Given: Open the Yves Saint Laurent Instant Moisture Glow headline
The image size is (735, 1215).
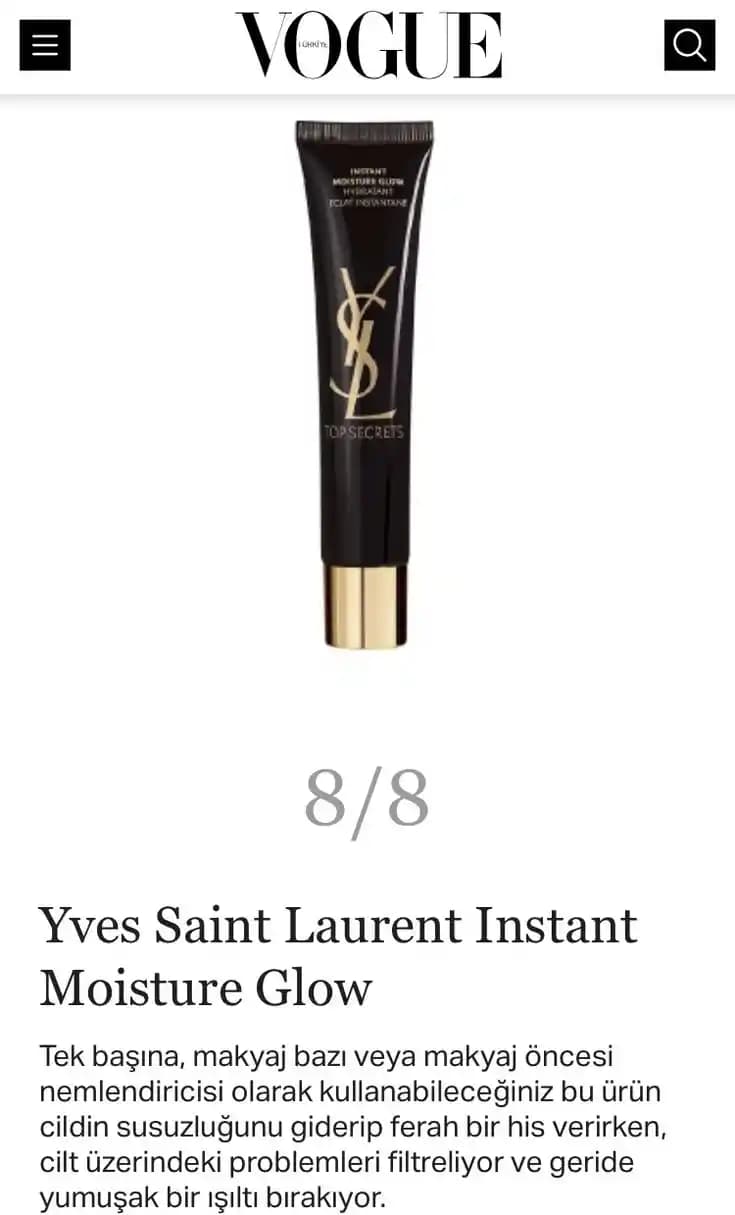Looking at the screenshot, I should pyautogui.click(x=340, y=955).
